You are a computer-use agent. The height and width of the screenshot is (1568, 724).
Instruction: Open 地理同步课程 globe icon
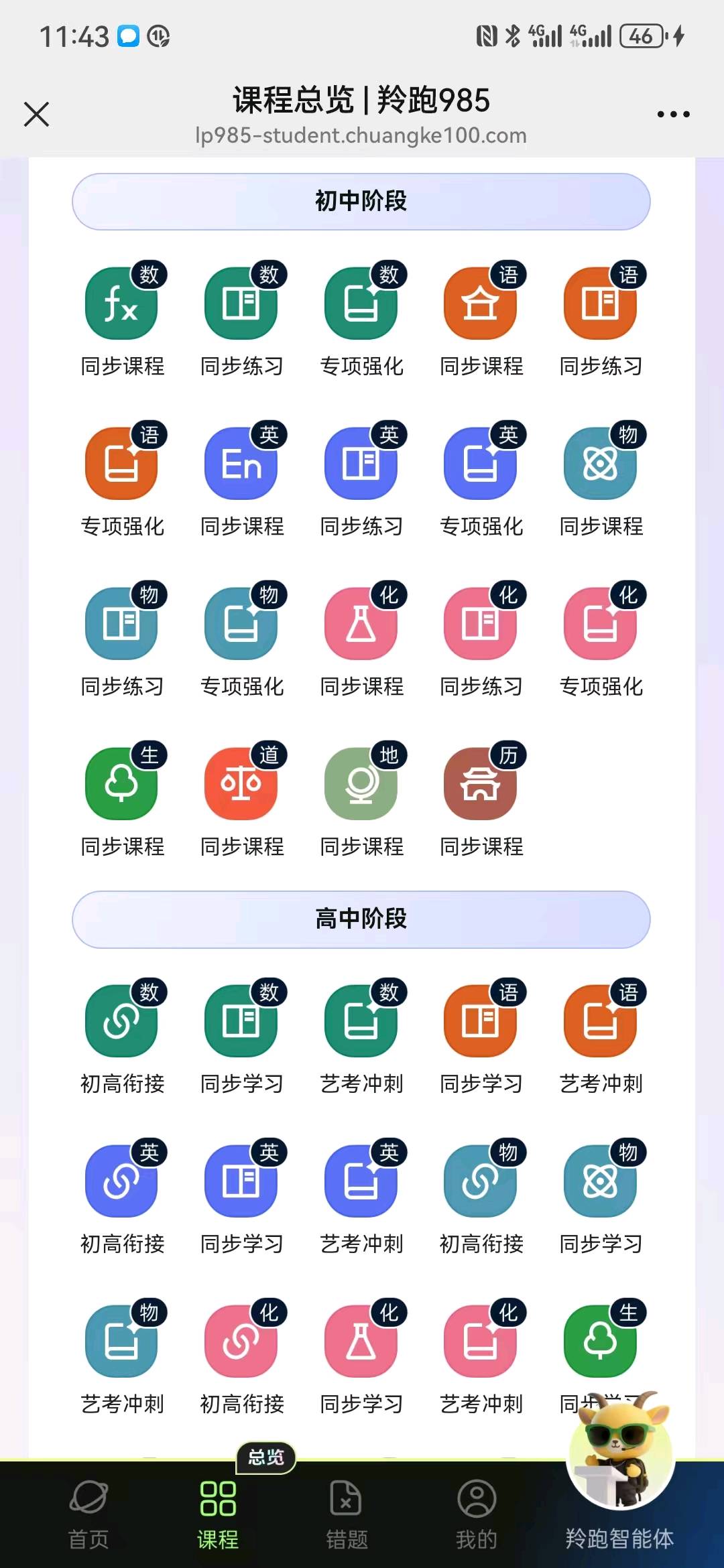362,783
